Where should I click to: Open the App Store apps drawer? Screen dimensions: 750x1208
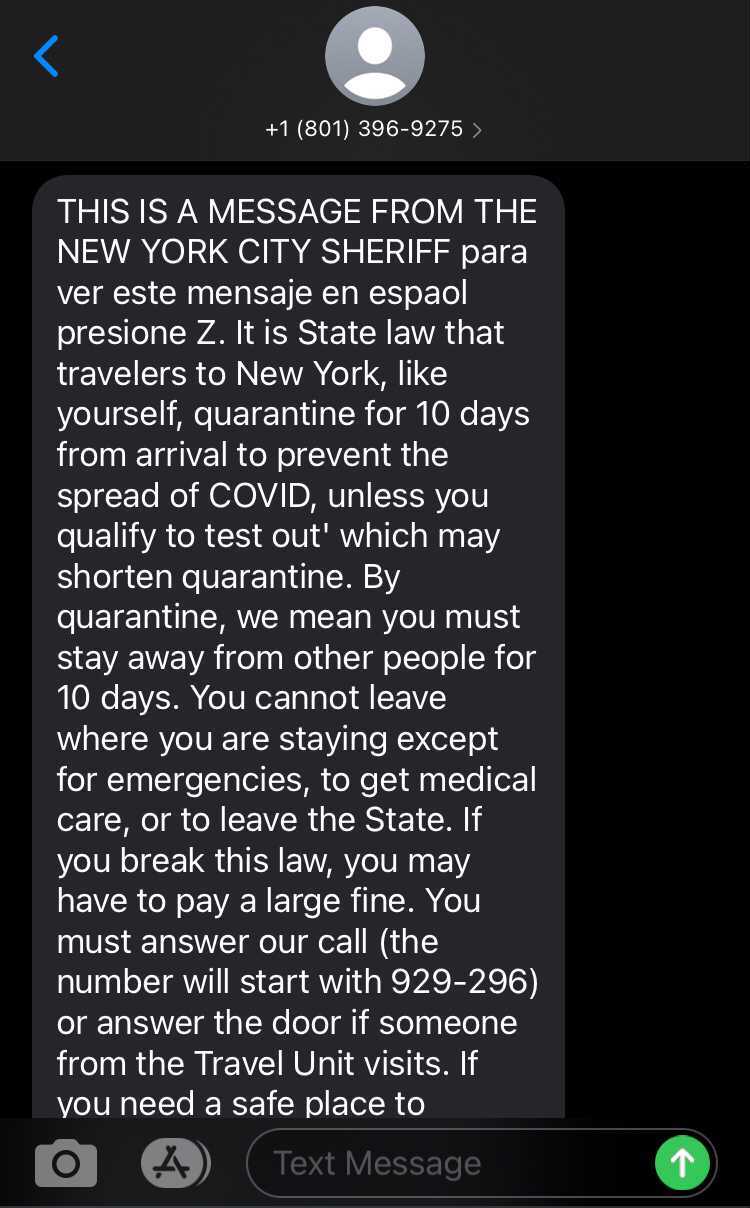pyautogui.click(x=174, y=1164)
